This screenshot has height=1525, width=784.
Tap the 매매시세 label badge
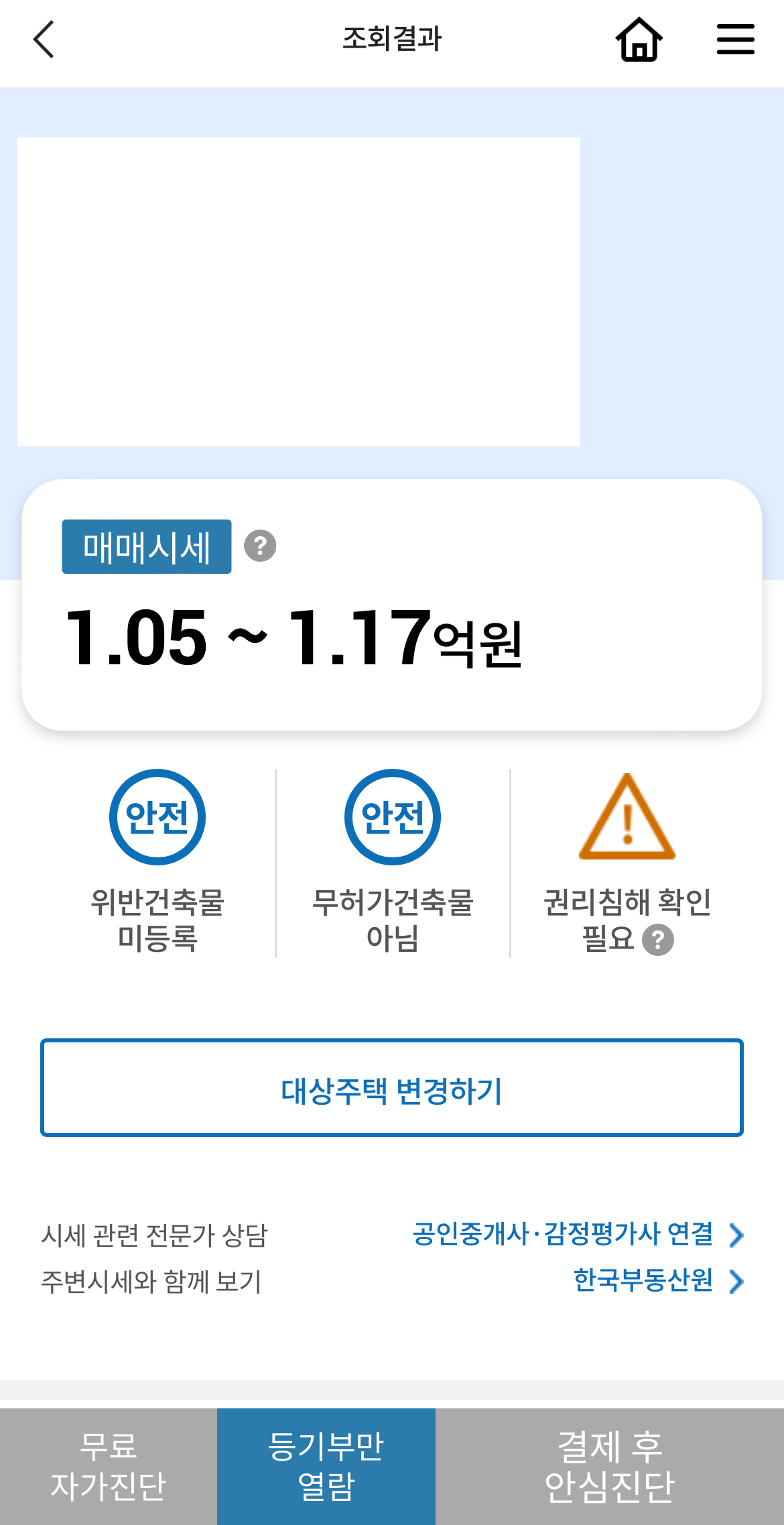[146, 547]
